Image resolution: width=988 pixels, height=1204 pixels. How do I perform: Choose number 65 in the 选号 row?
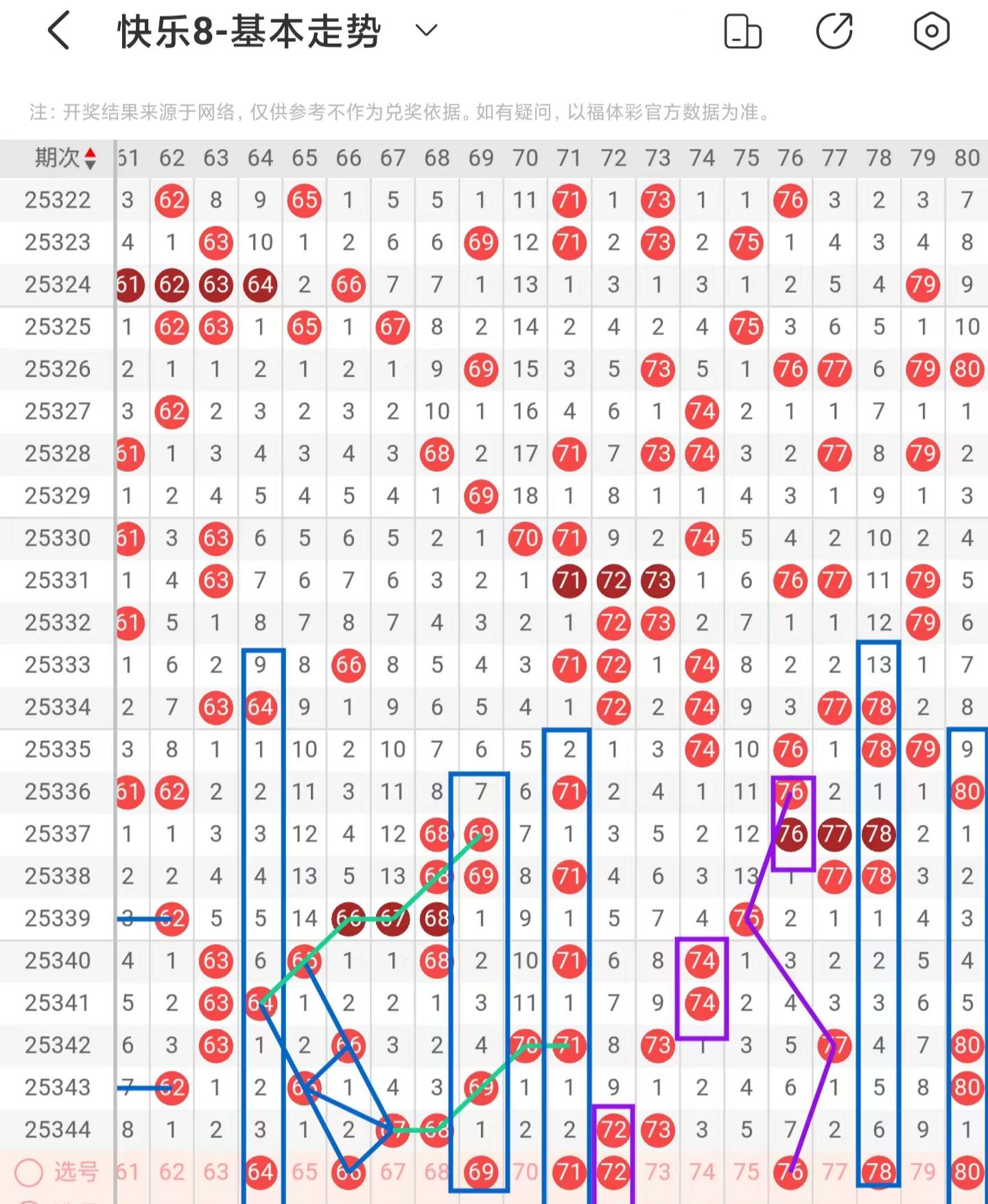tap(304, 1172)
